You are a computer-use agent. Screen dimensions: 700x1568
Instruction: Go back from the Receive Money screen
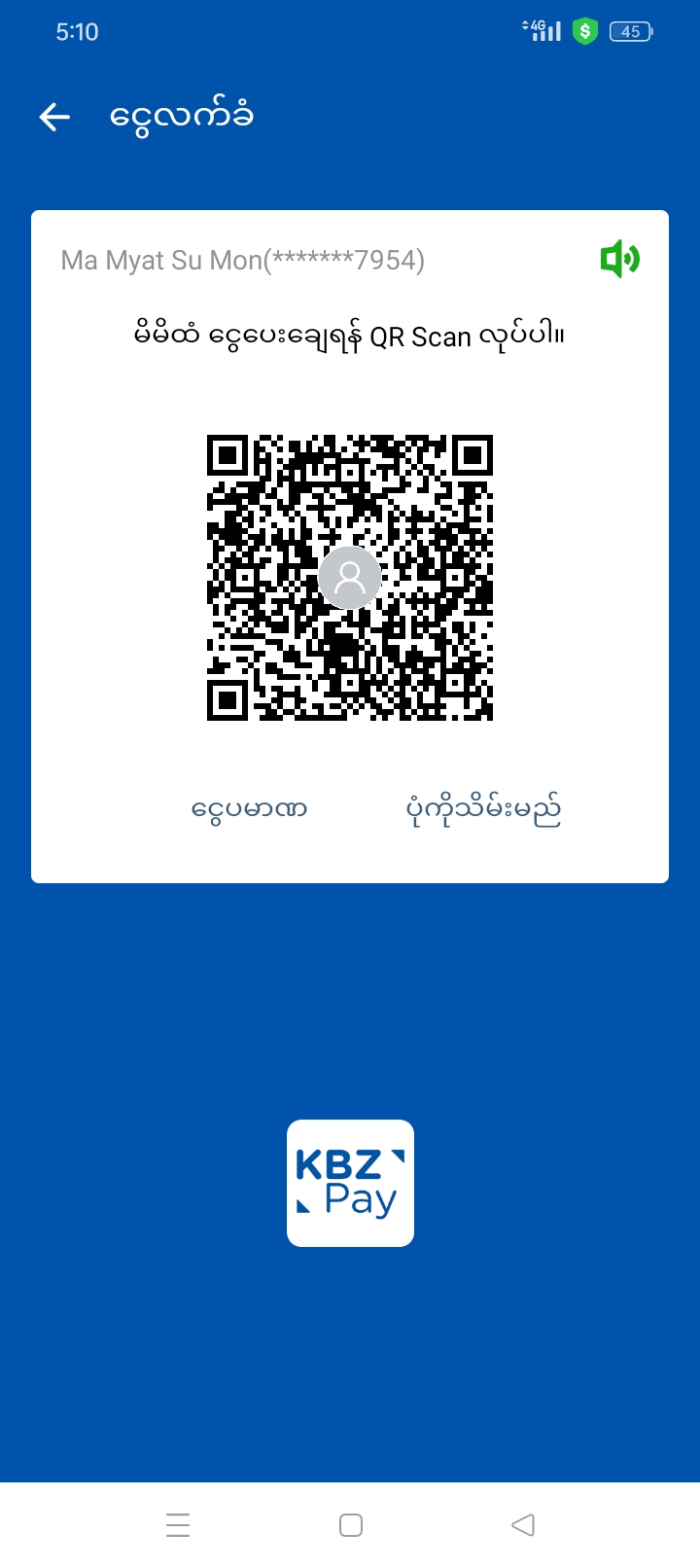click(55, 118)
